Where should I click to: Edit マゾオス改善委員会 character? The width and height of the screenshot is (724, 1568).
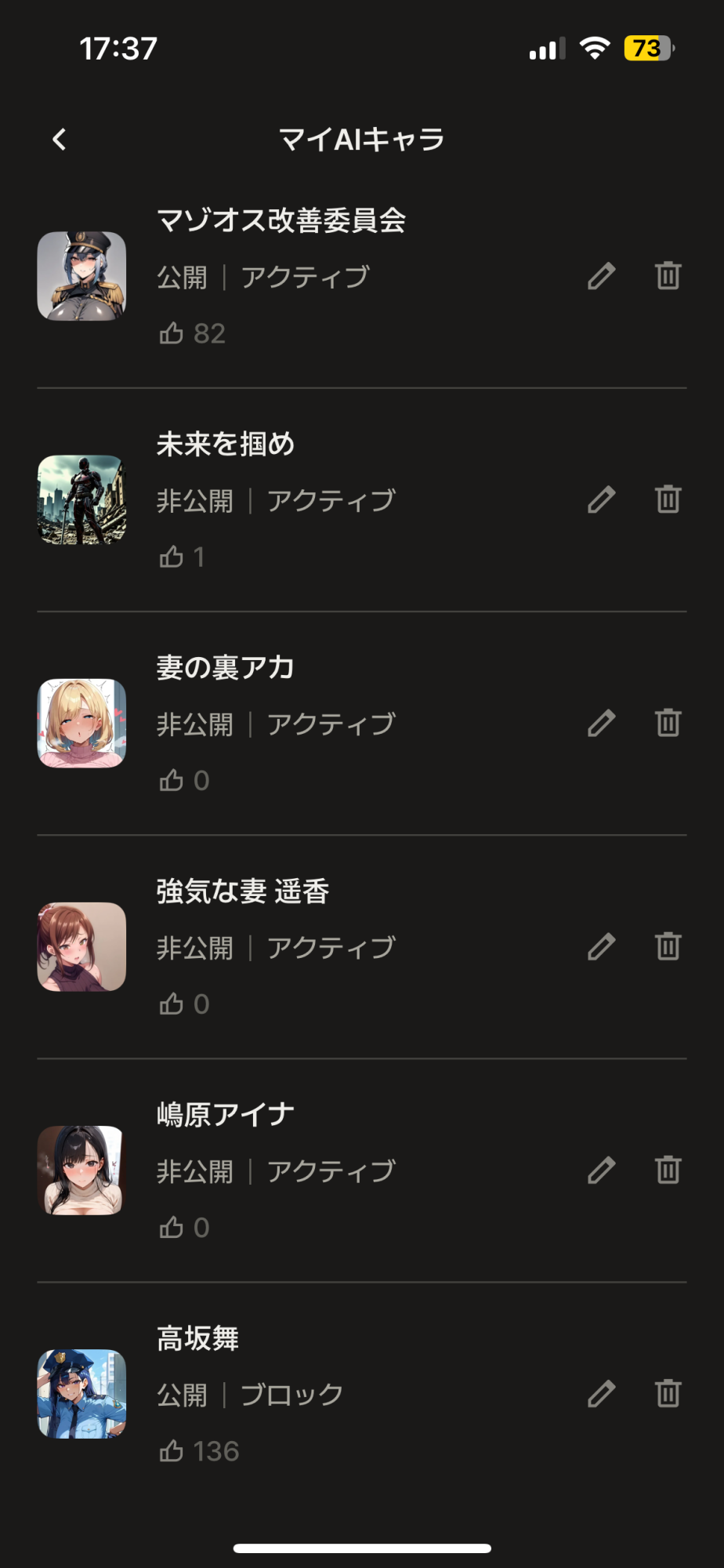point(601,276)
